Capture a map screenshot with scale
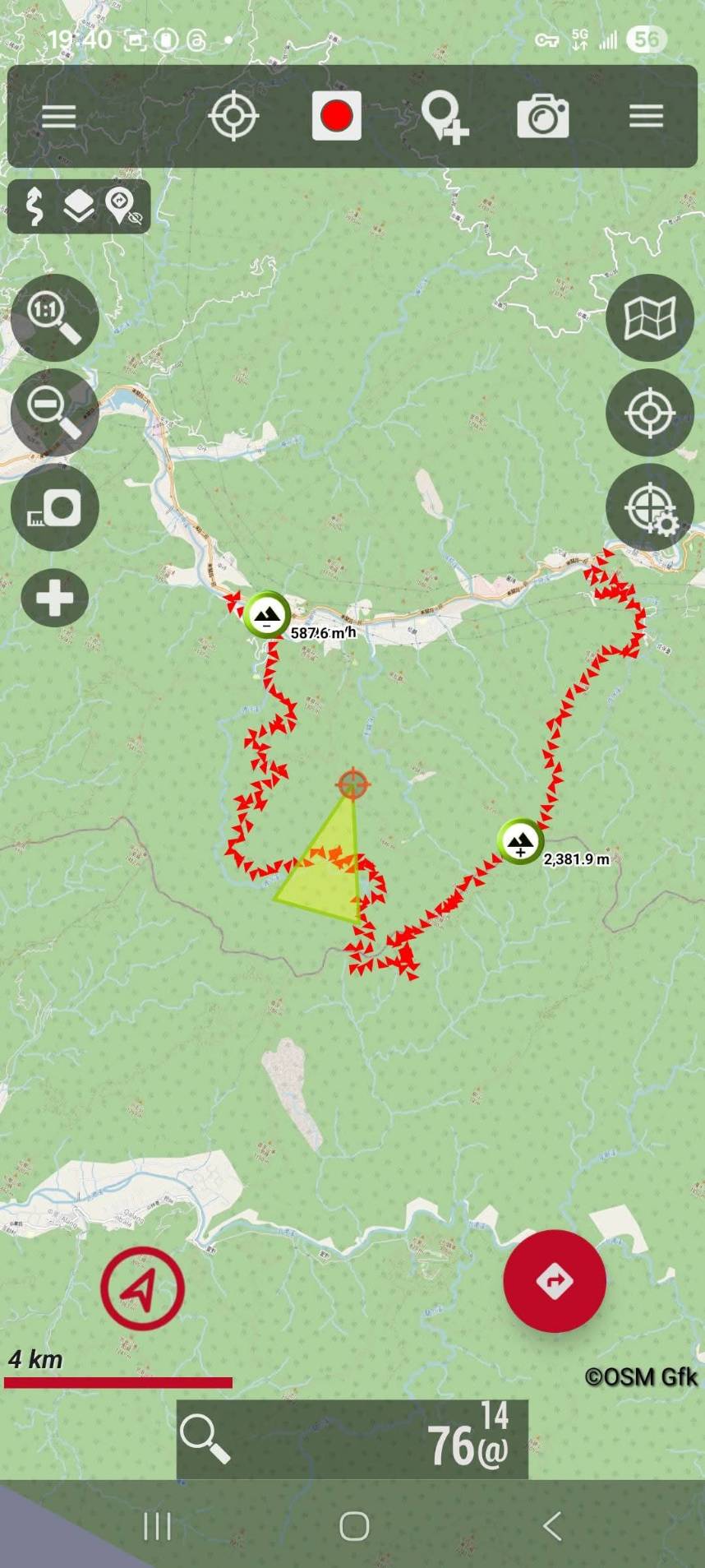 (55, 507)
